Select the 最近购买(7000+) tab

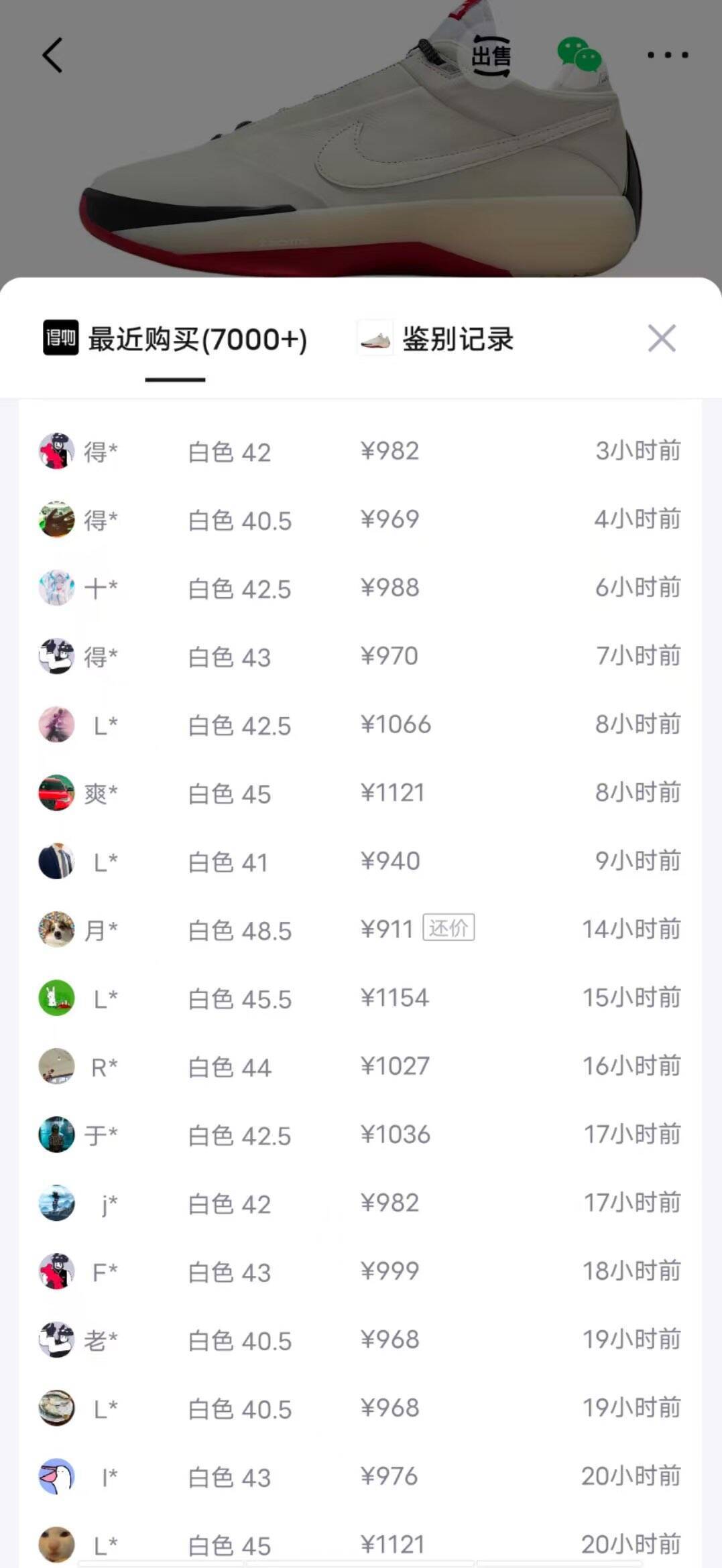coord(194,339)
